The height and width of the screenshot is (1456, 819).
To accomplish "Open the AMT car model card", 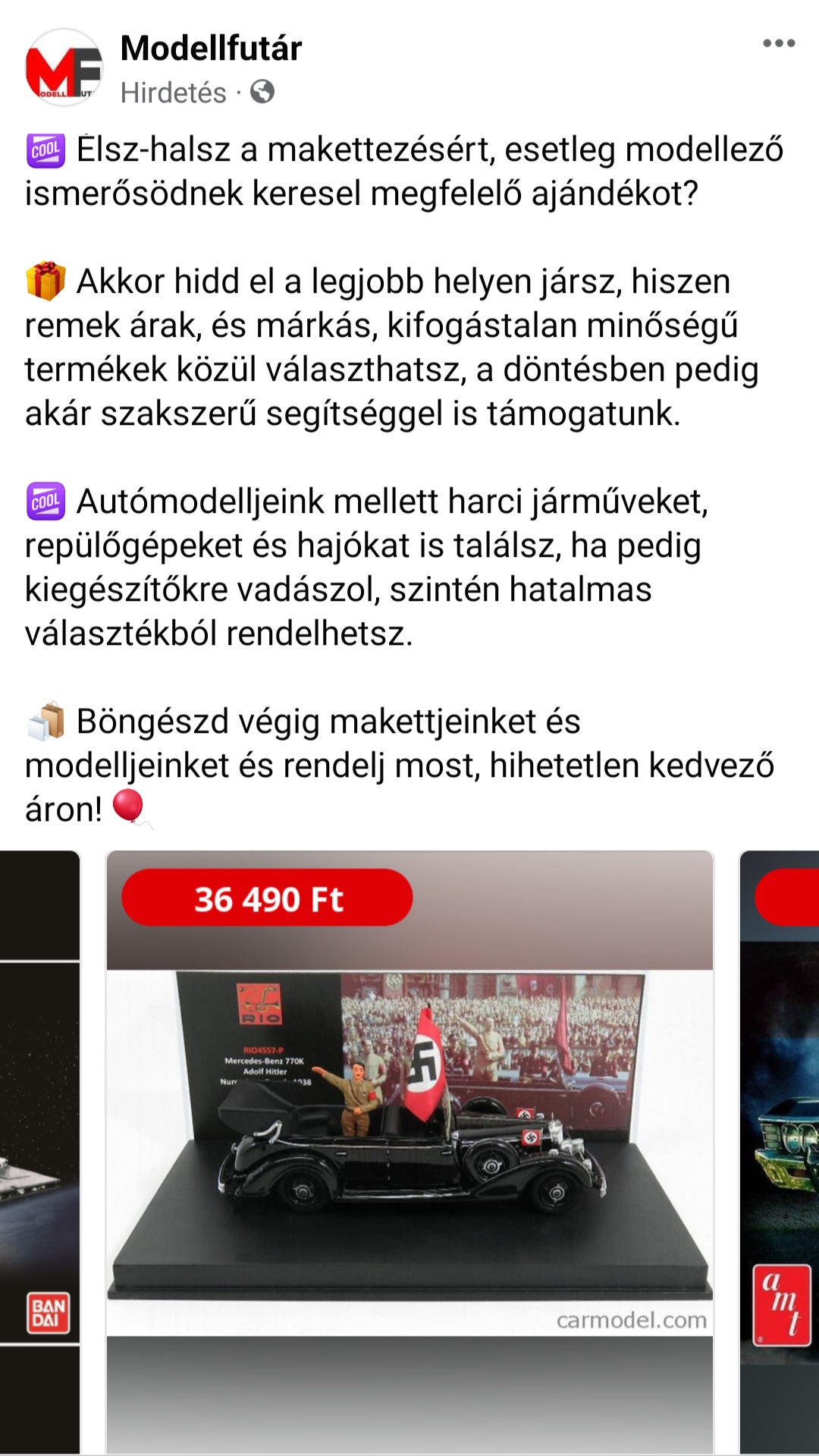I will click(780, 1152).
